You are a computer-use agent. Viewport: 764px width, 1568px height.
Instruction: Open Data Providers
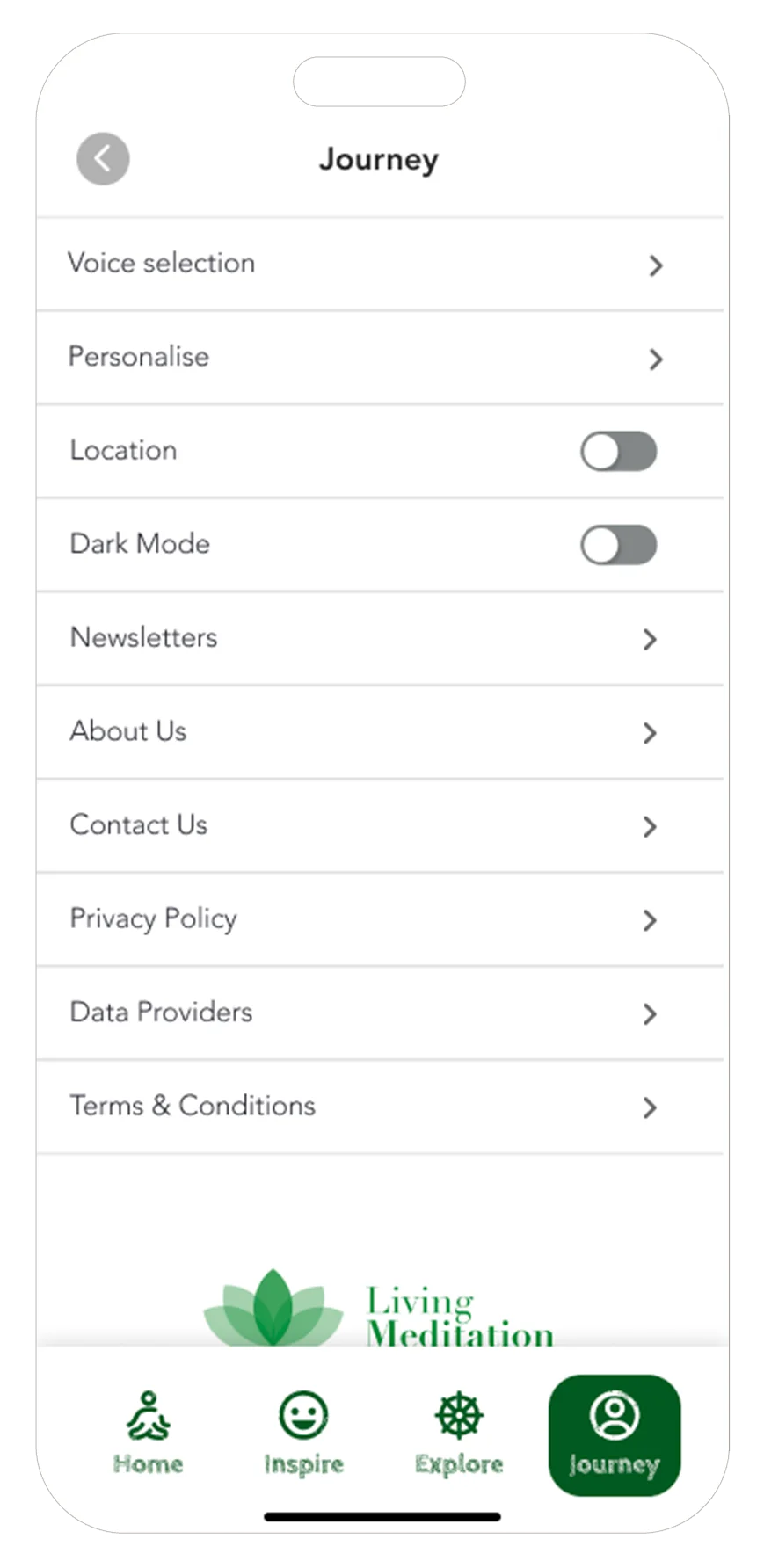pos(380,1013)
